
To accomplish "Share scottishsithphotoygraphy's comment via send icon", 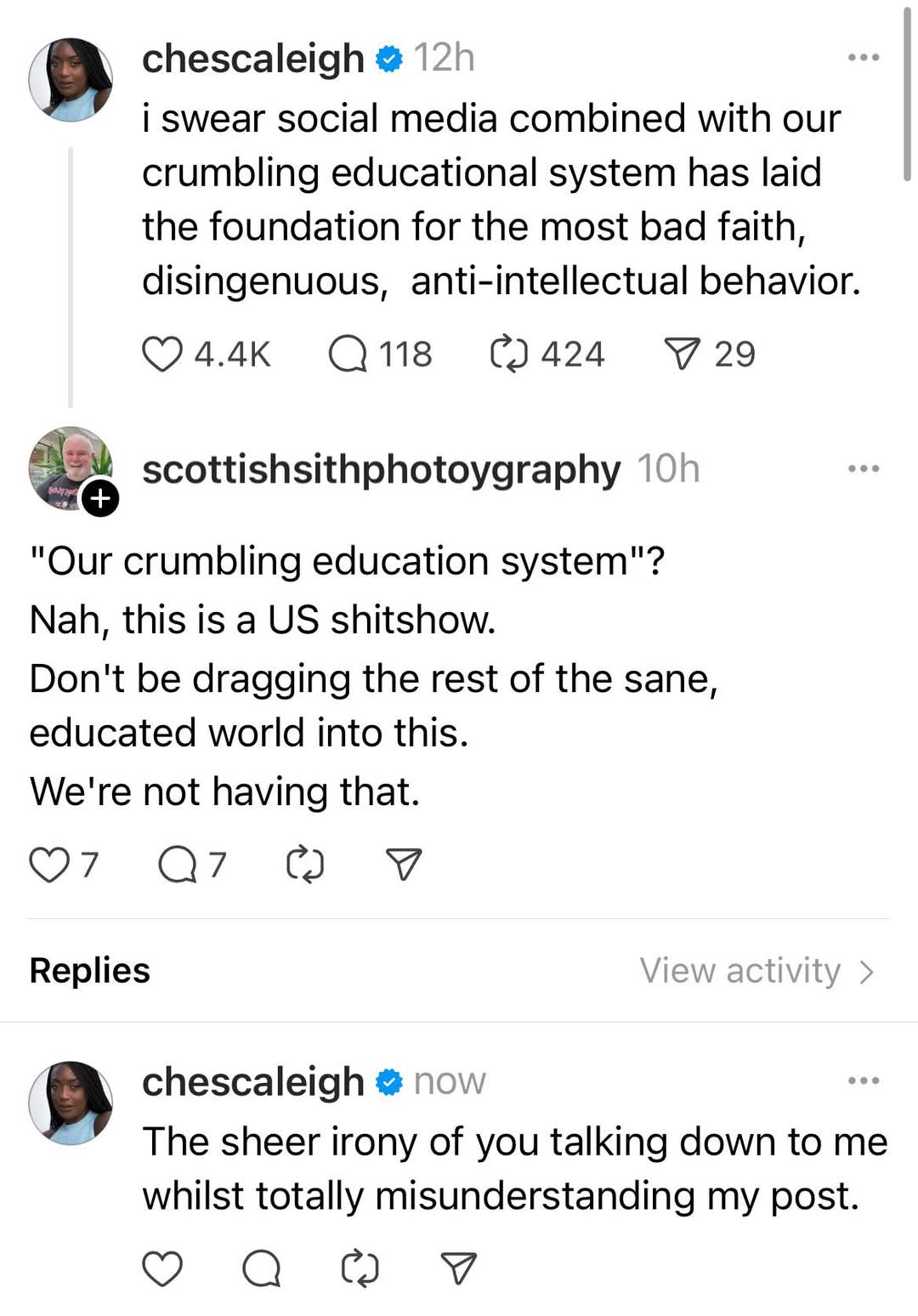I will (403, 865).
